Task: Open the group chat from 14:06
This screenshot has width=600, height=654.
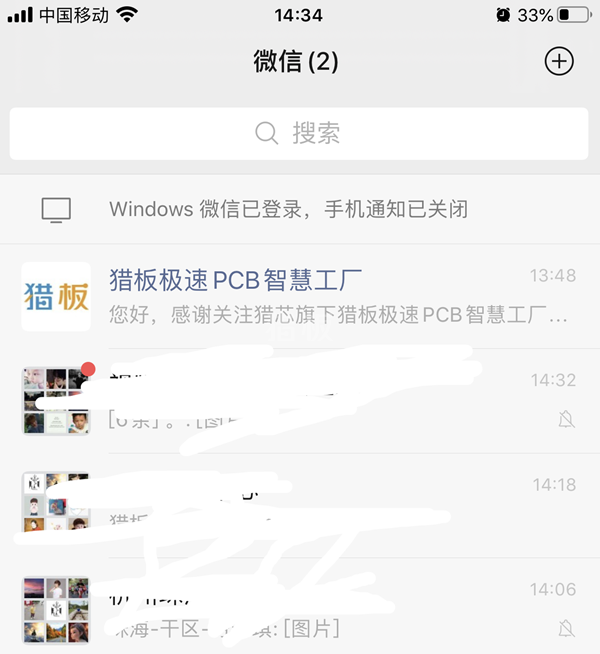Action: 300,608
